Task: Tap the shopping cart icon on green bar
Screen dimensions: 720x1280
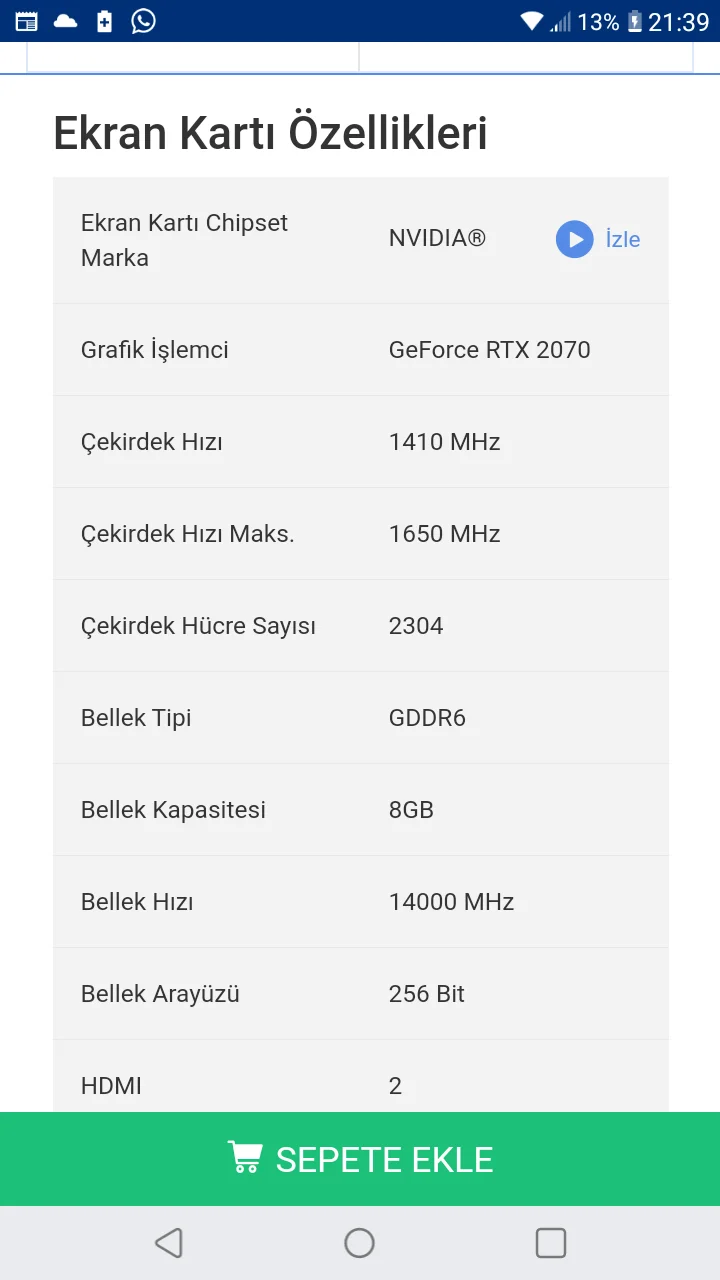Action: click(243, 1158)
